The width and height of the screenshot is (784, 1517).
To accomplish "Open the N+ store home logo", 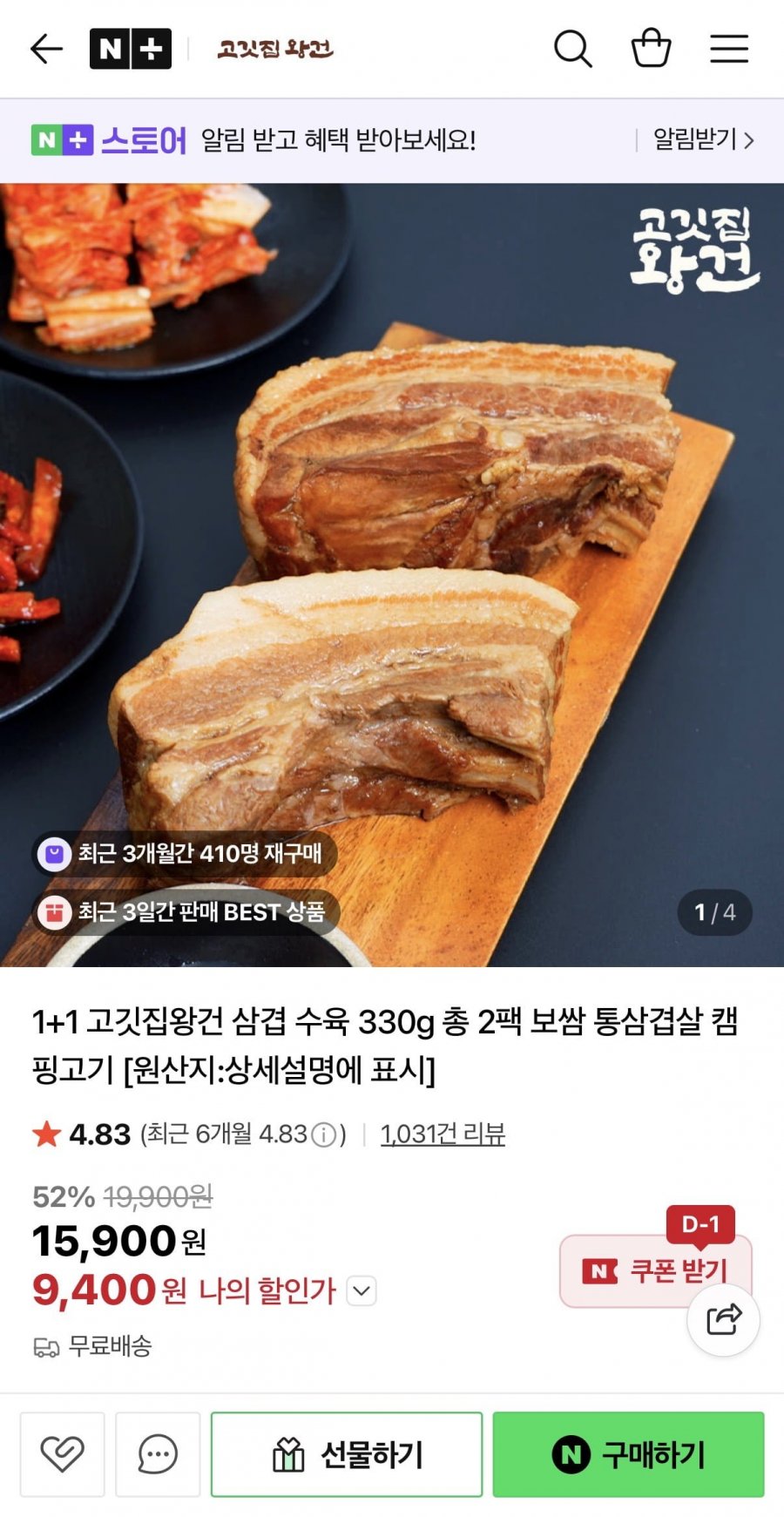I will tap(131, 49).
